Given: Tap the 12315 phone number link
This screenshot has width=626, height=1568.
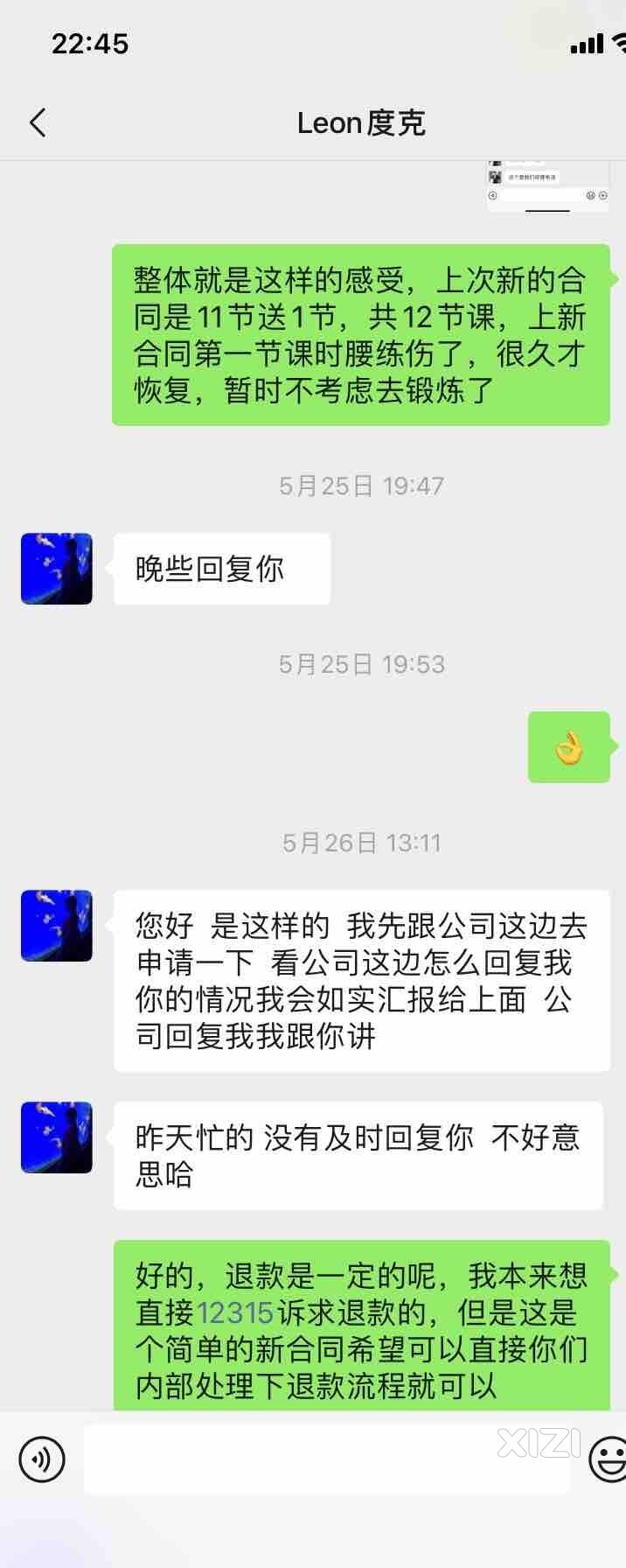Looking at the screenshot, I should click(x=235, y=1312).
